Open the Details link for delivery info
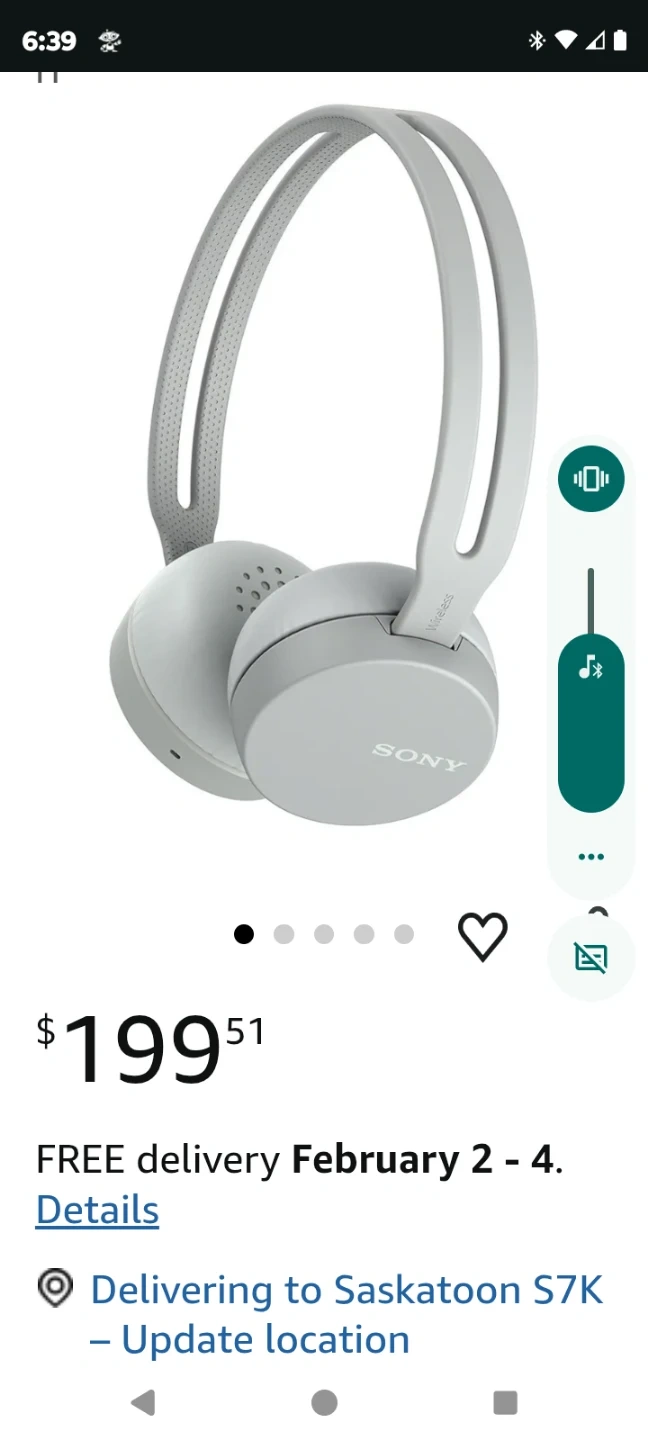 97,1210
